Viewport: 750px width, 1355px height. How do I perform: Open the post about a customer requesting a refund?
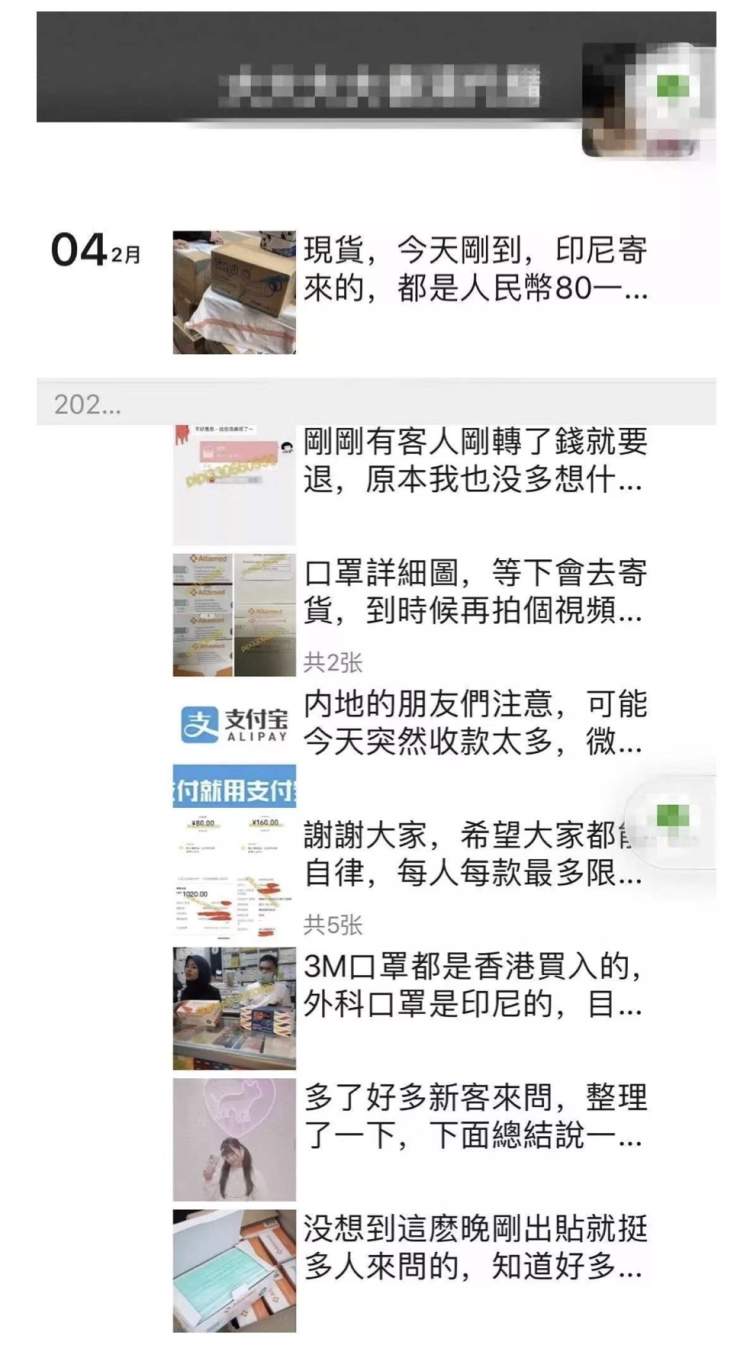475,462
